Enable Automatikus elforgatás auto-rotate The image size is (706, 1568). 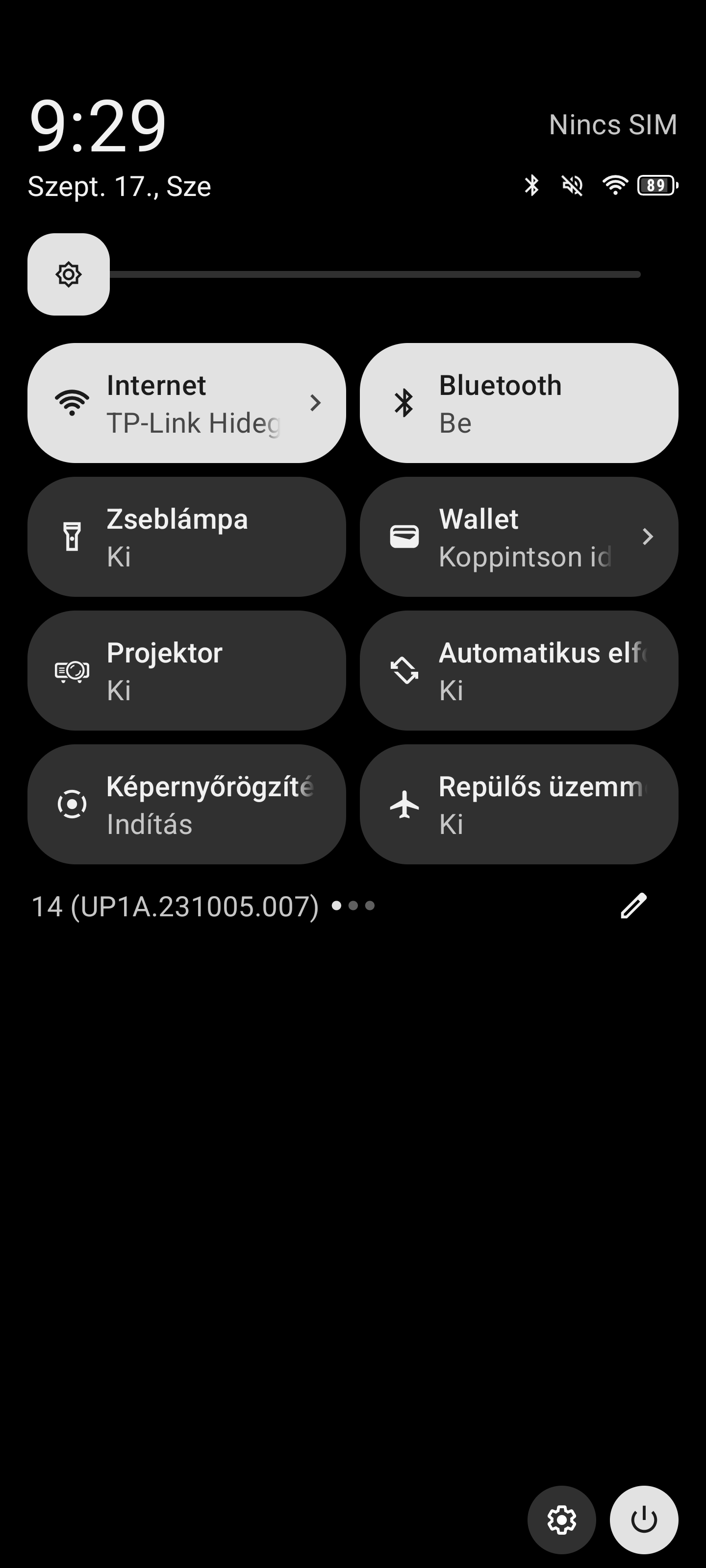[x=518, y=671]
